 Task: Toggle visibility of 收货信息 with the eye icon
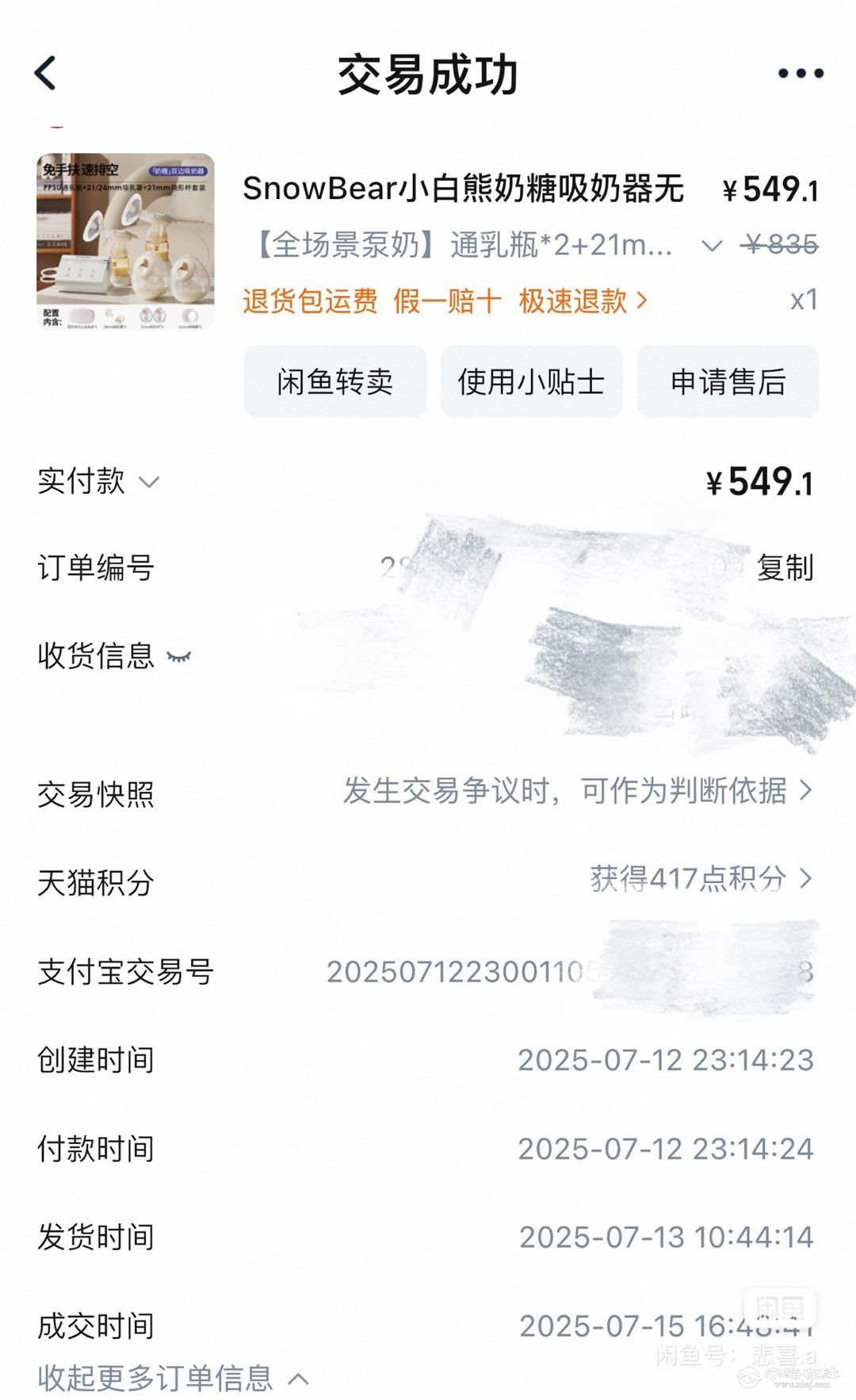[x=179, y=656]
